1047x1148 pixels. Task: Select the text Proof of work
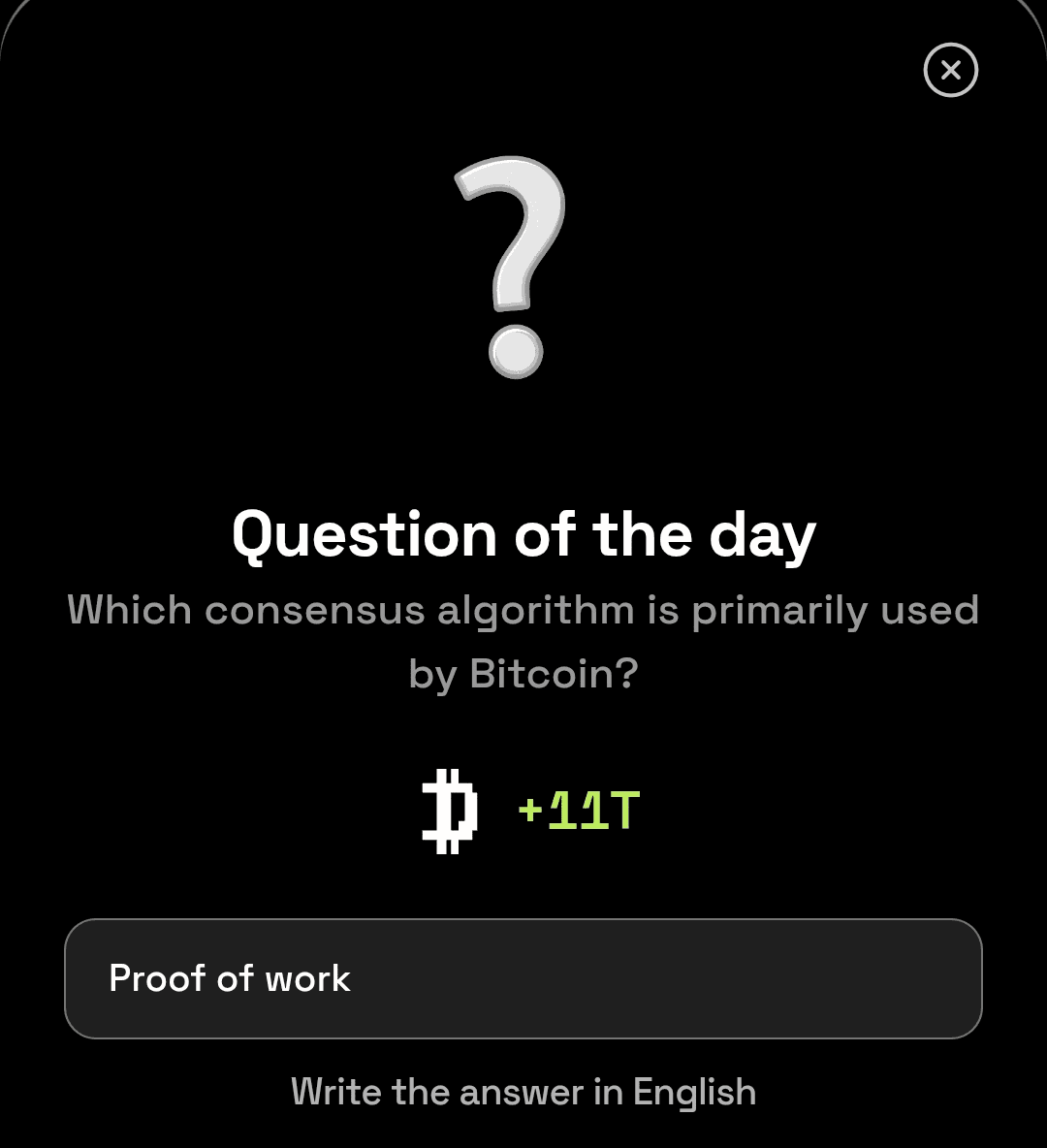[230, 978]
